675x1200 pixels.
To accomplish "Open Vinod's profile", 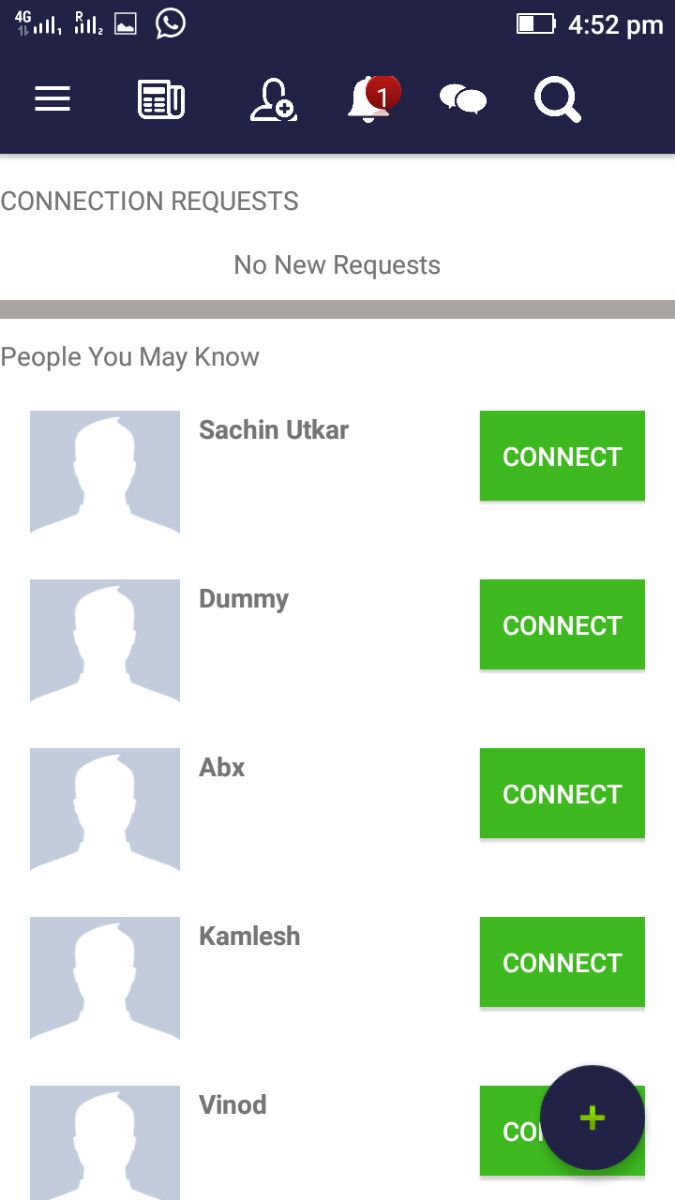I will (x=232, y=1105).
